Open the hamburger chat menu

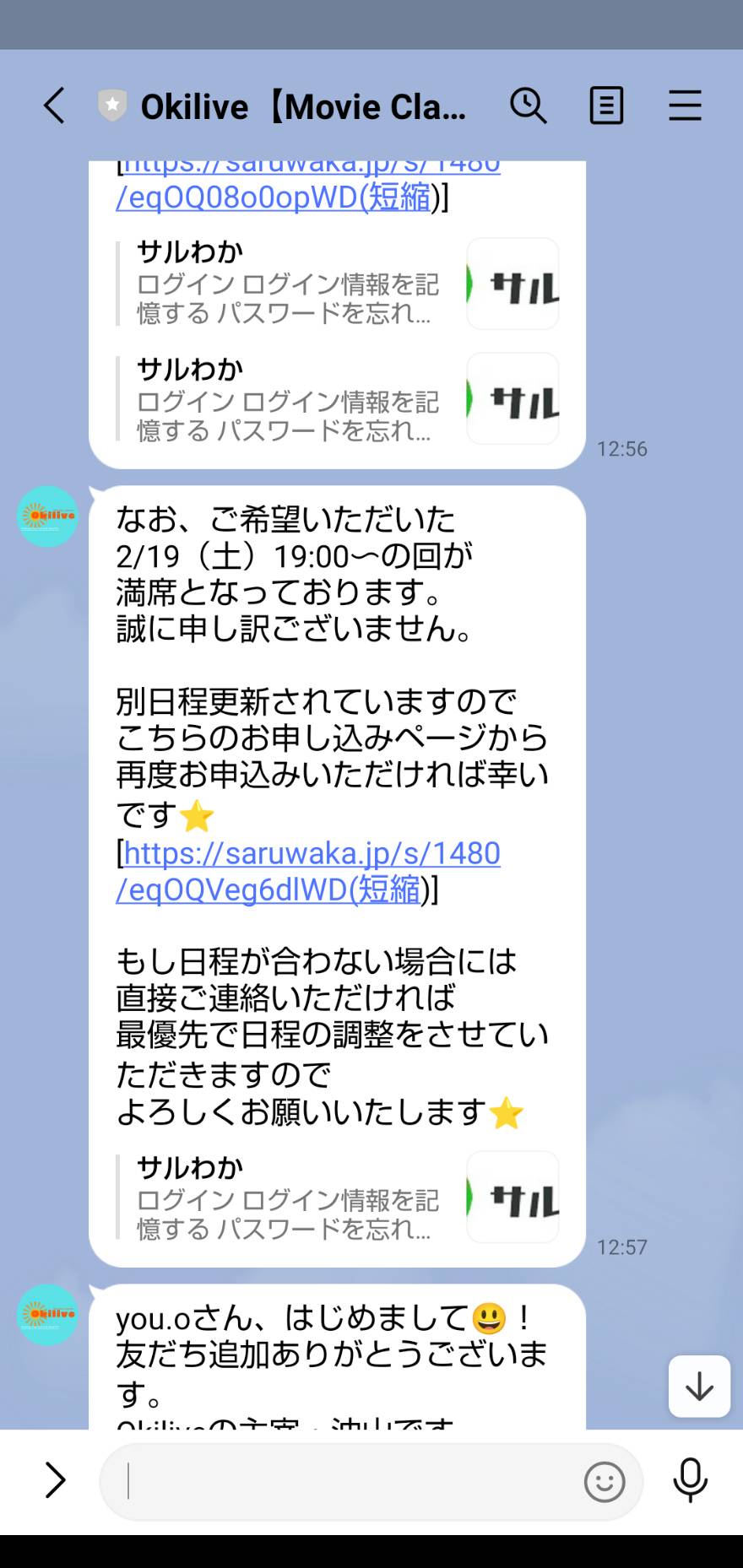[x=685, y=106]
